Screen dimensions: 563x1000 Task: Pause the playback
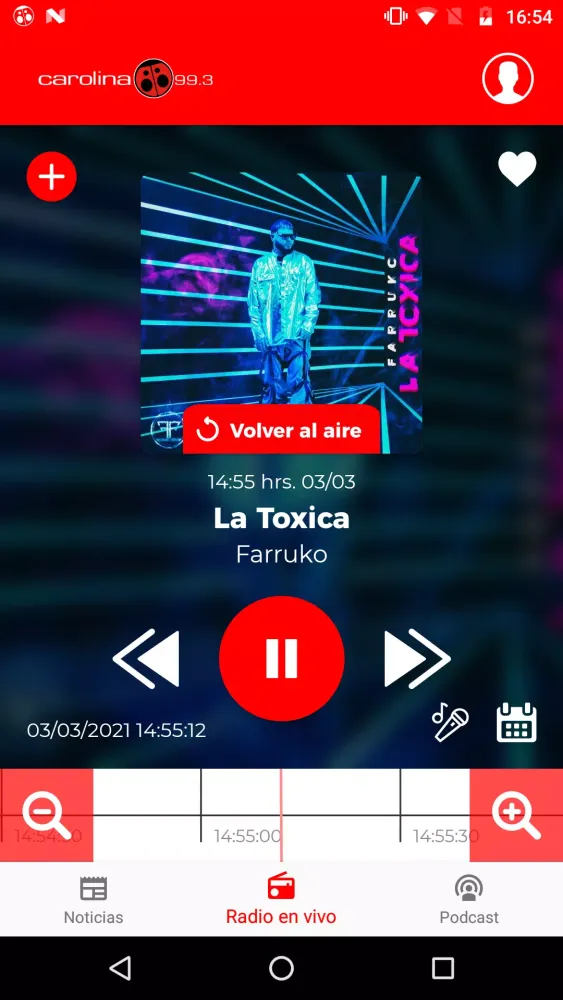tap(282, 658)
